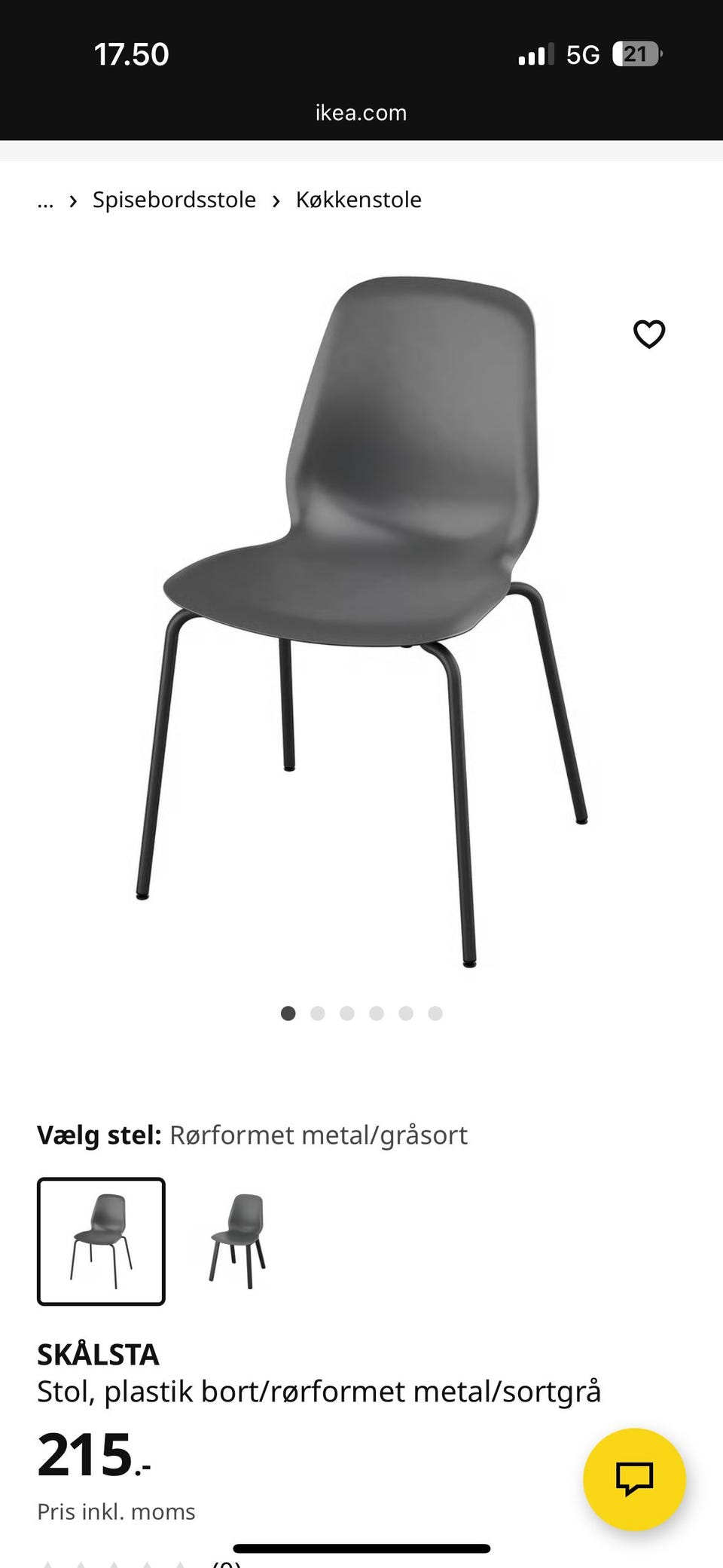Tap the battery indicator showing 21

(x=636, y=53)
